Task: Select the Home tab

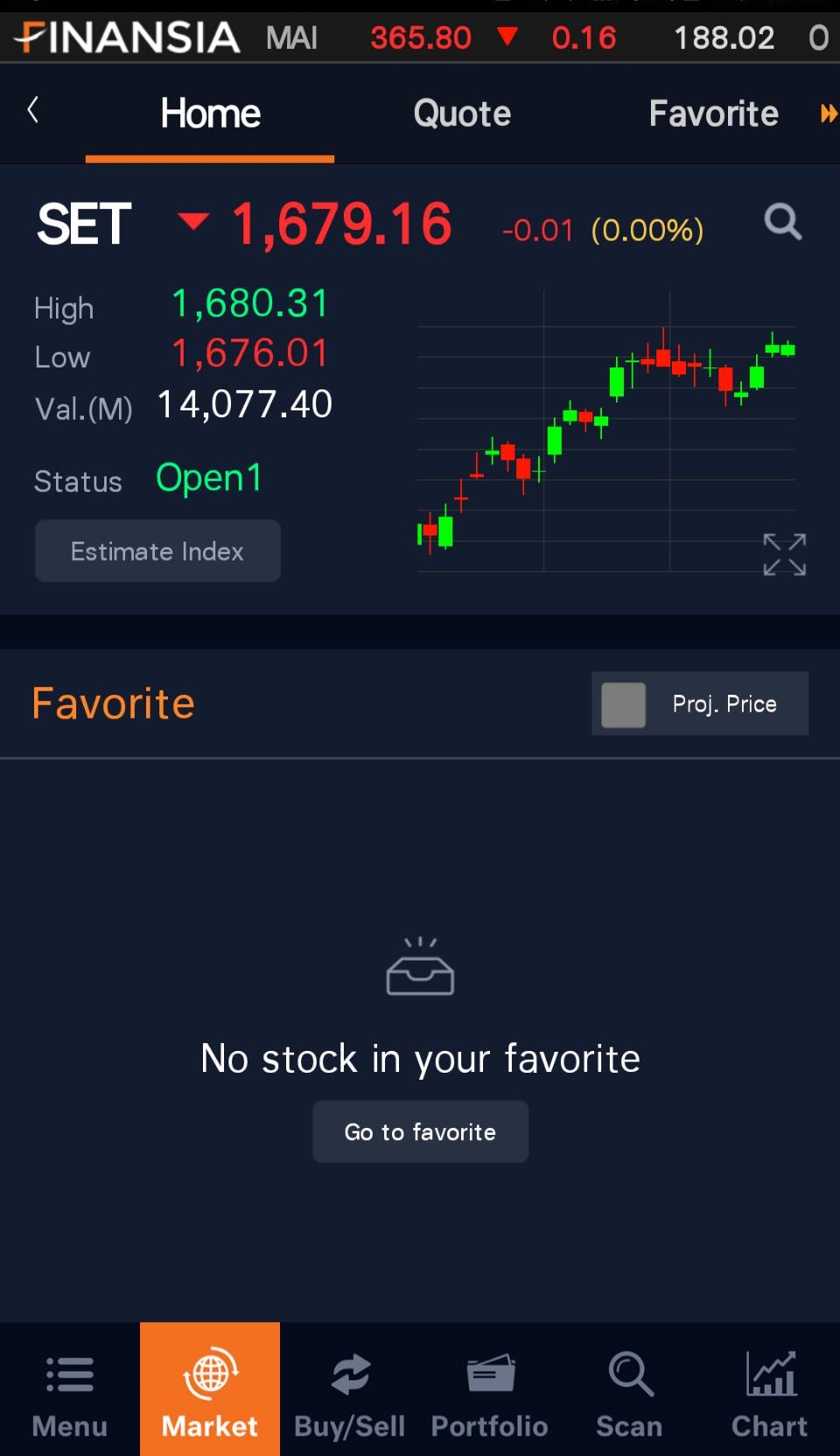Action: coord(210,114)
